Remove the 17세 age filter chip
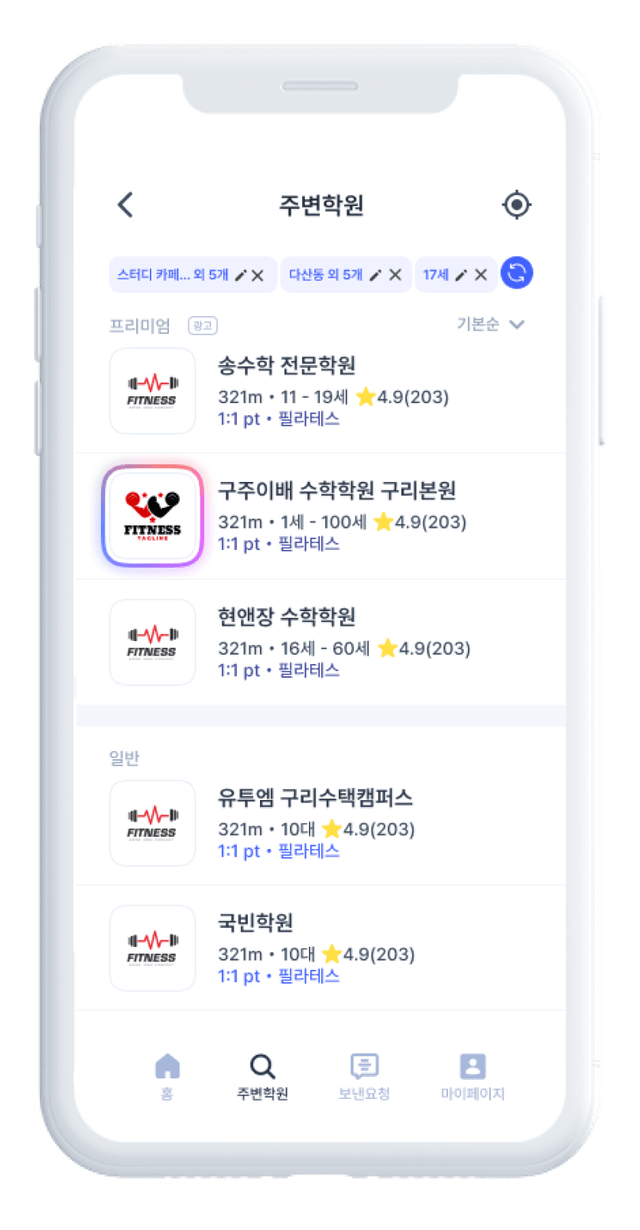Viewport: 640px width, 1230px height. tap(481, 275)
